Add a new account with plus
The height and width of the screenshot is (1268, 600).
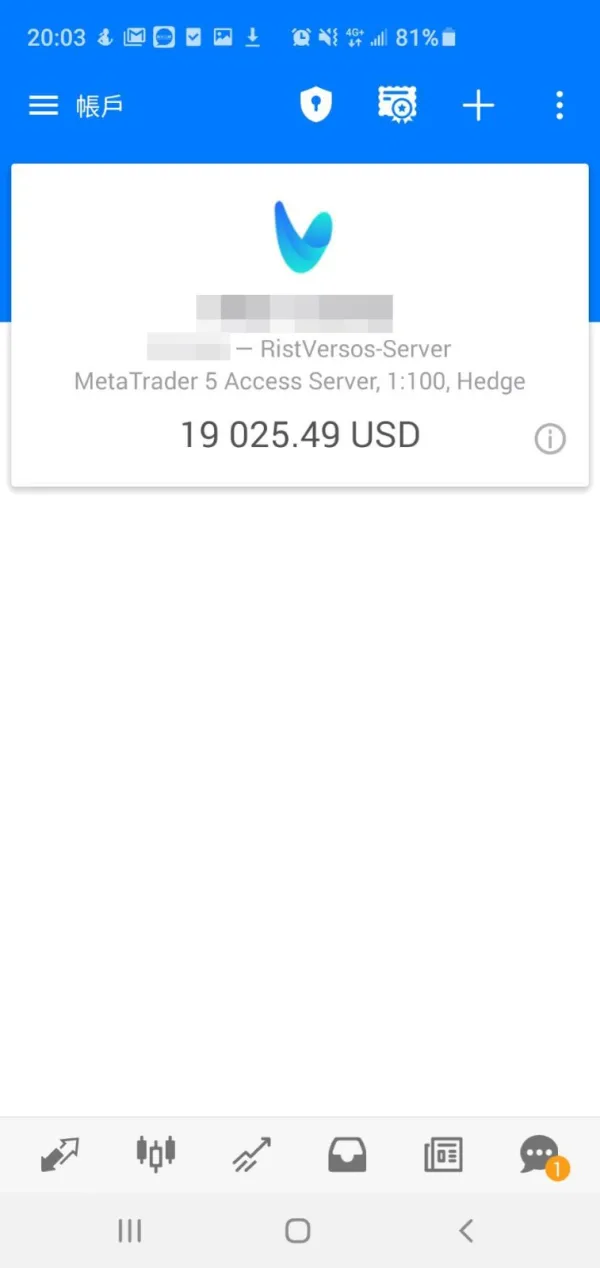[x=478, y=105]
